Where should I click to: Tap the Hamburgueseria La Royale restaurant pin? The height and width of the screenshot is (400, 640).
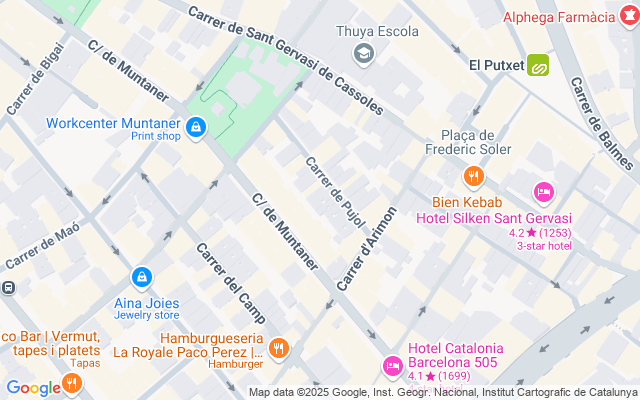tap(279, 347)
